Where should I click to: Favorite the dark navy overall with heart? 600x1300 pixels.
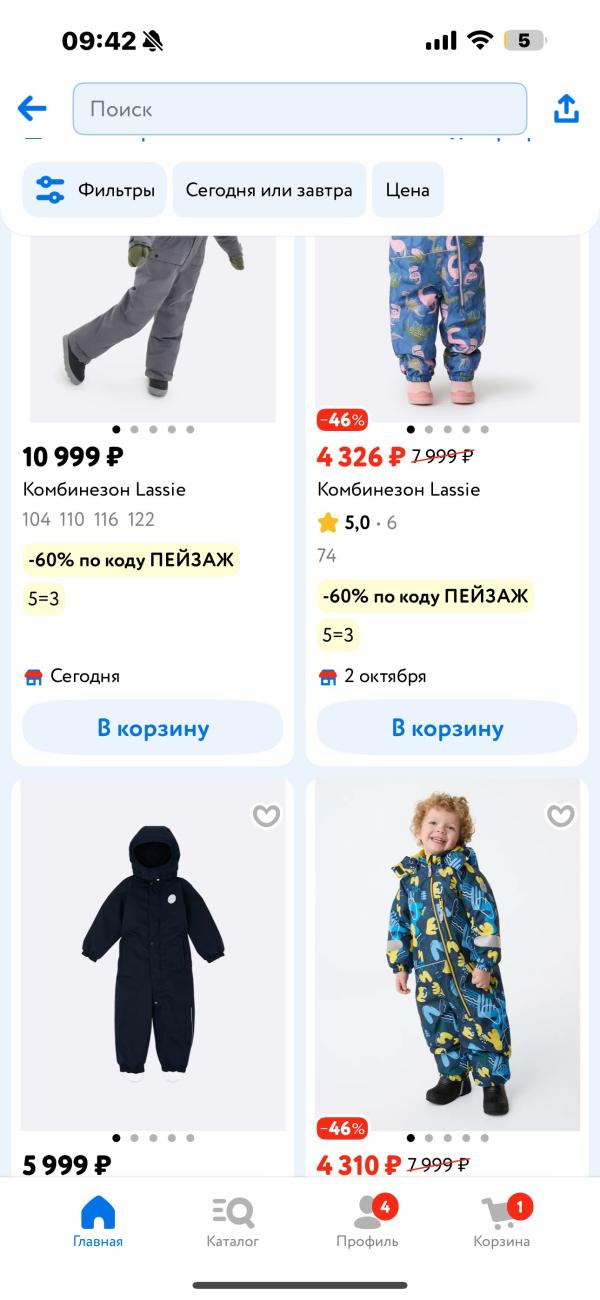[266, 816]
